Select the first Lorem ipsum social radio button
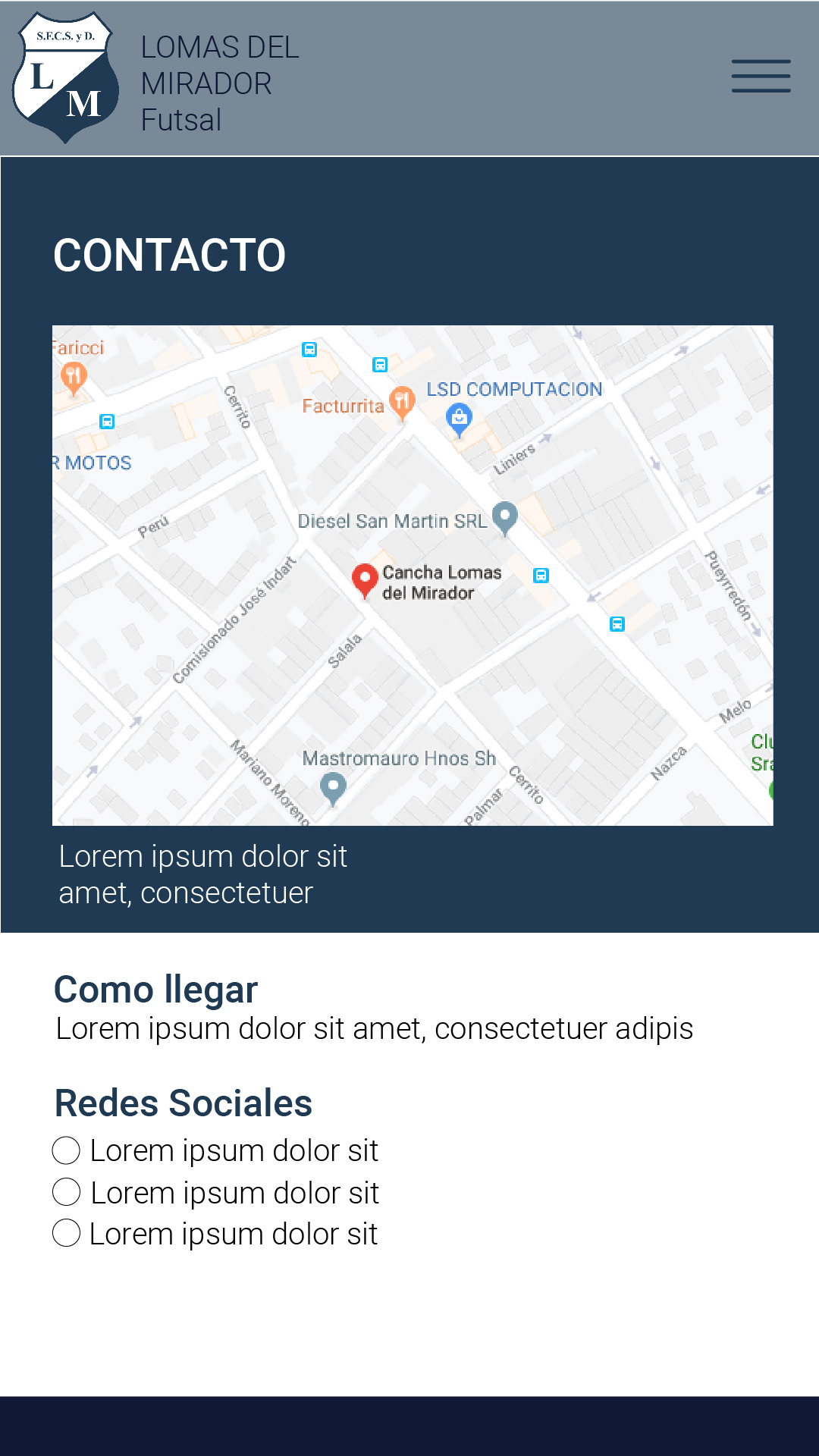 67,1150
